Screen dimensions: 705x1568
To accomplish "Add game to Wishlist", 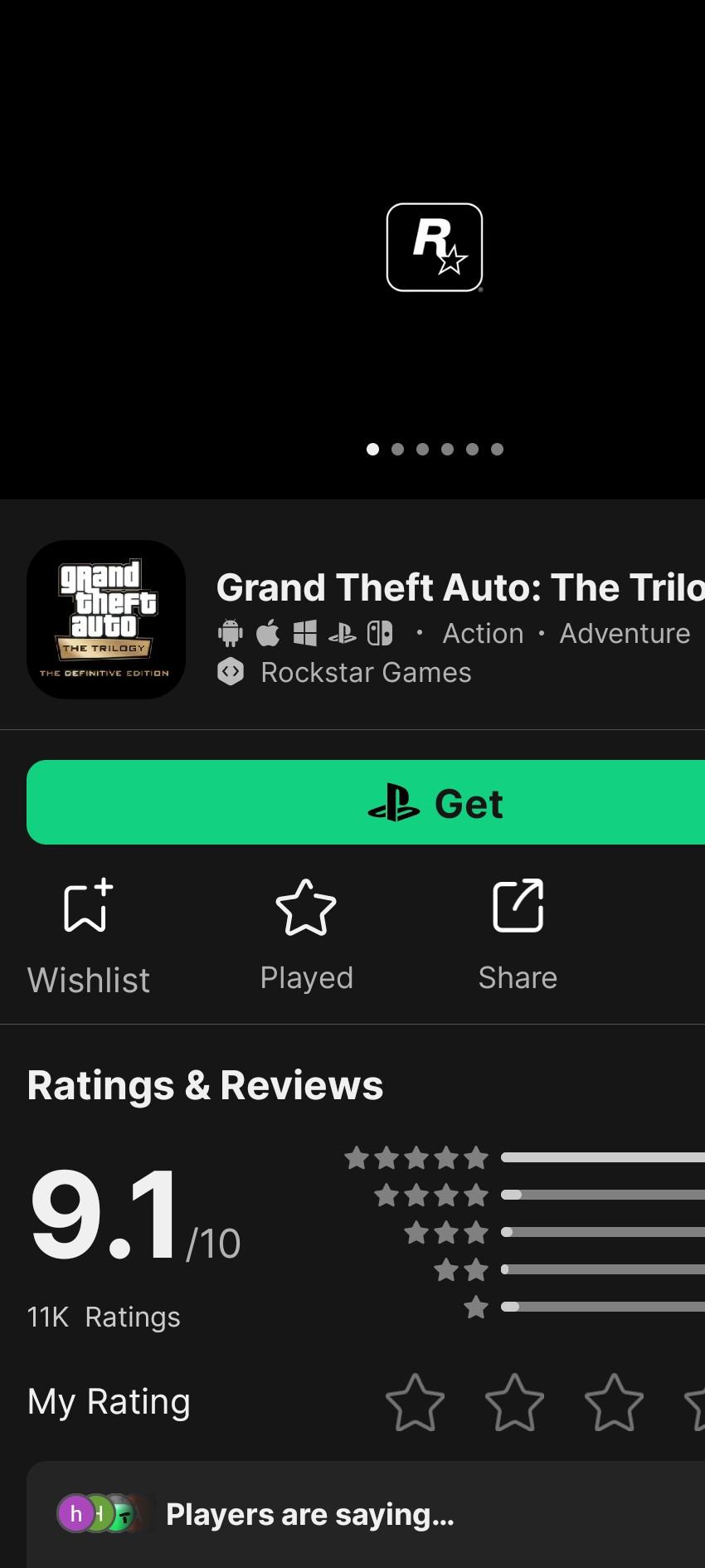I will point(88,937).
